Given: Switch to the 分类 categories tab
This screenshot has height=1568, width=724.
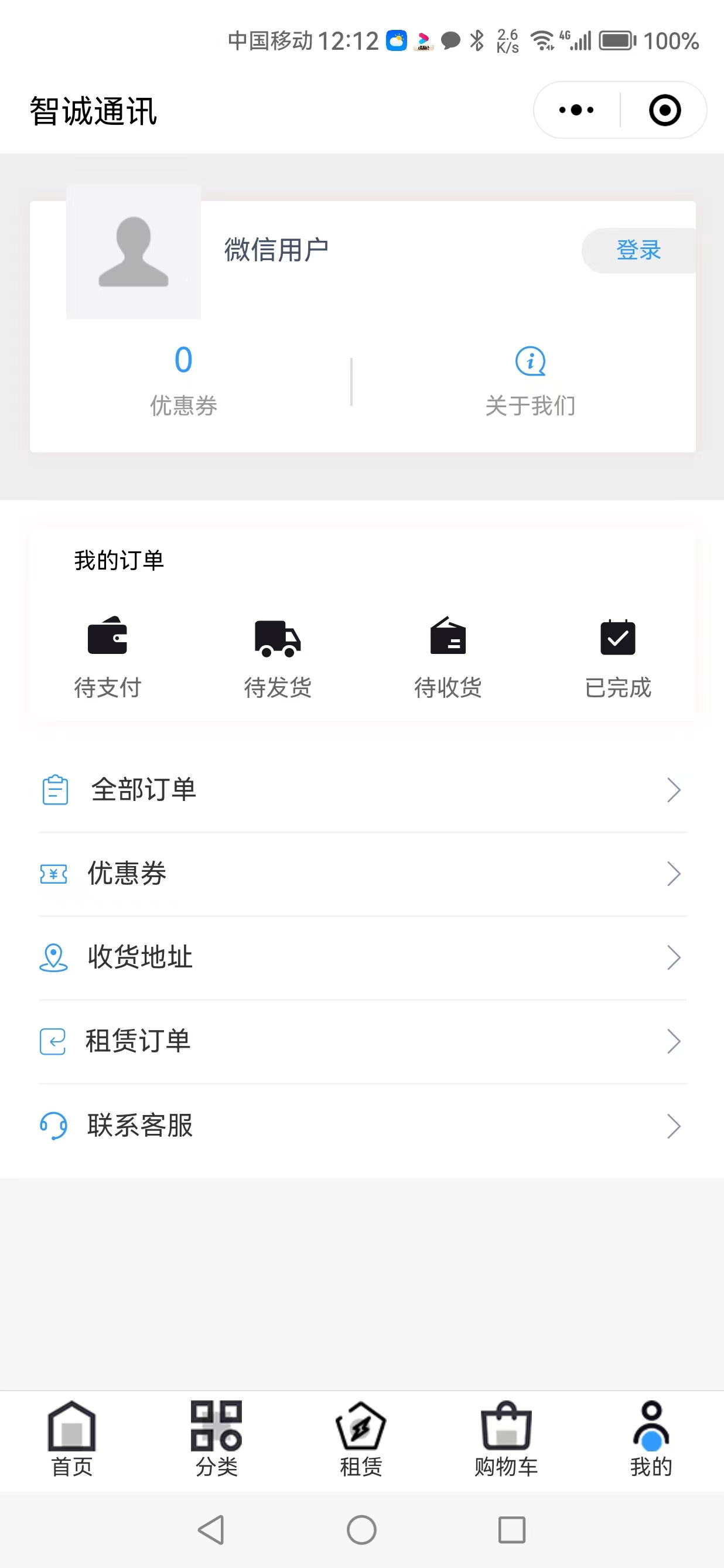Looking at the screenshot, I should pyautogui.click(x=217, y=1440).
